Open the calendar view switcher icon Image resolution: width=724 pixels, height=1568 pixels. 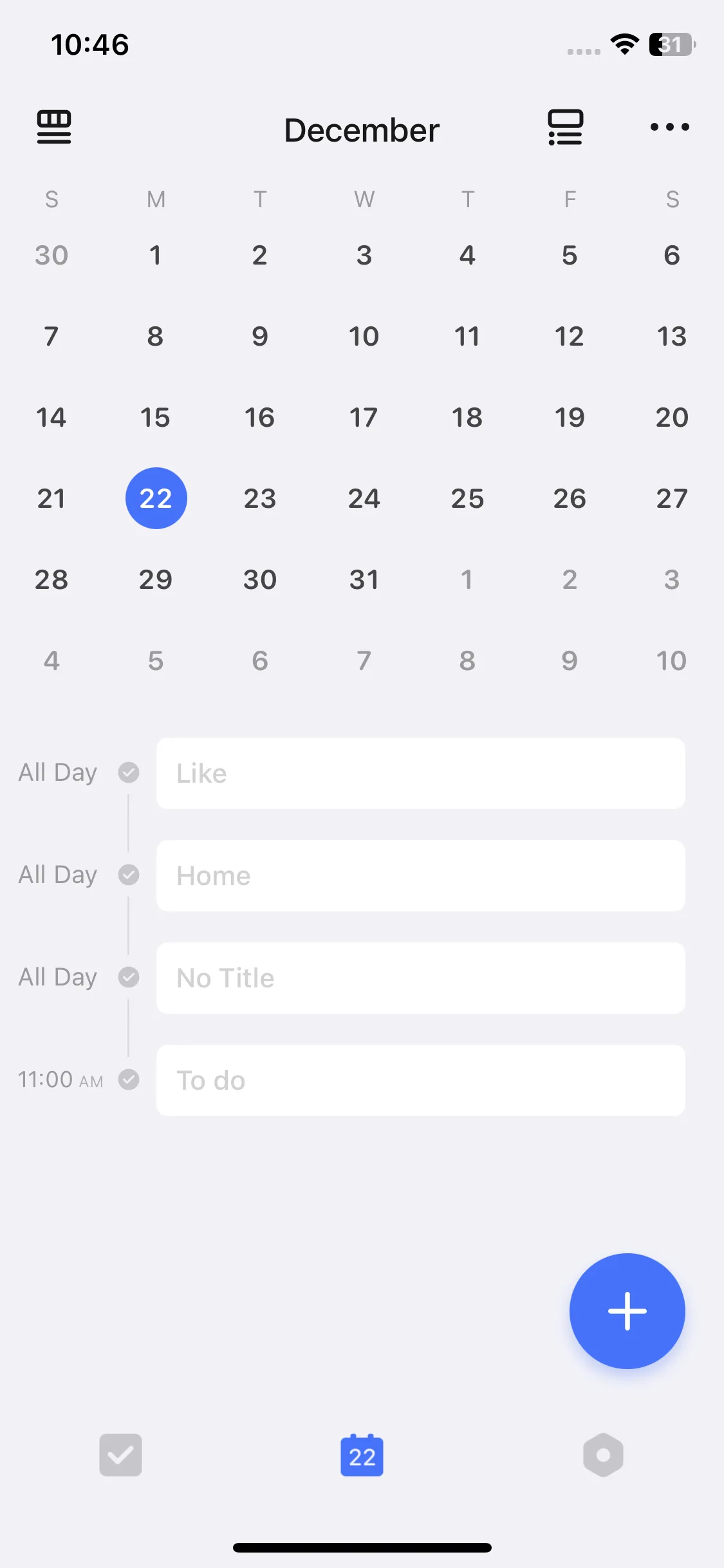click(54, 127)
